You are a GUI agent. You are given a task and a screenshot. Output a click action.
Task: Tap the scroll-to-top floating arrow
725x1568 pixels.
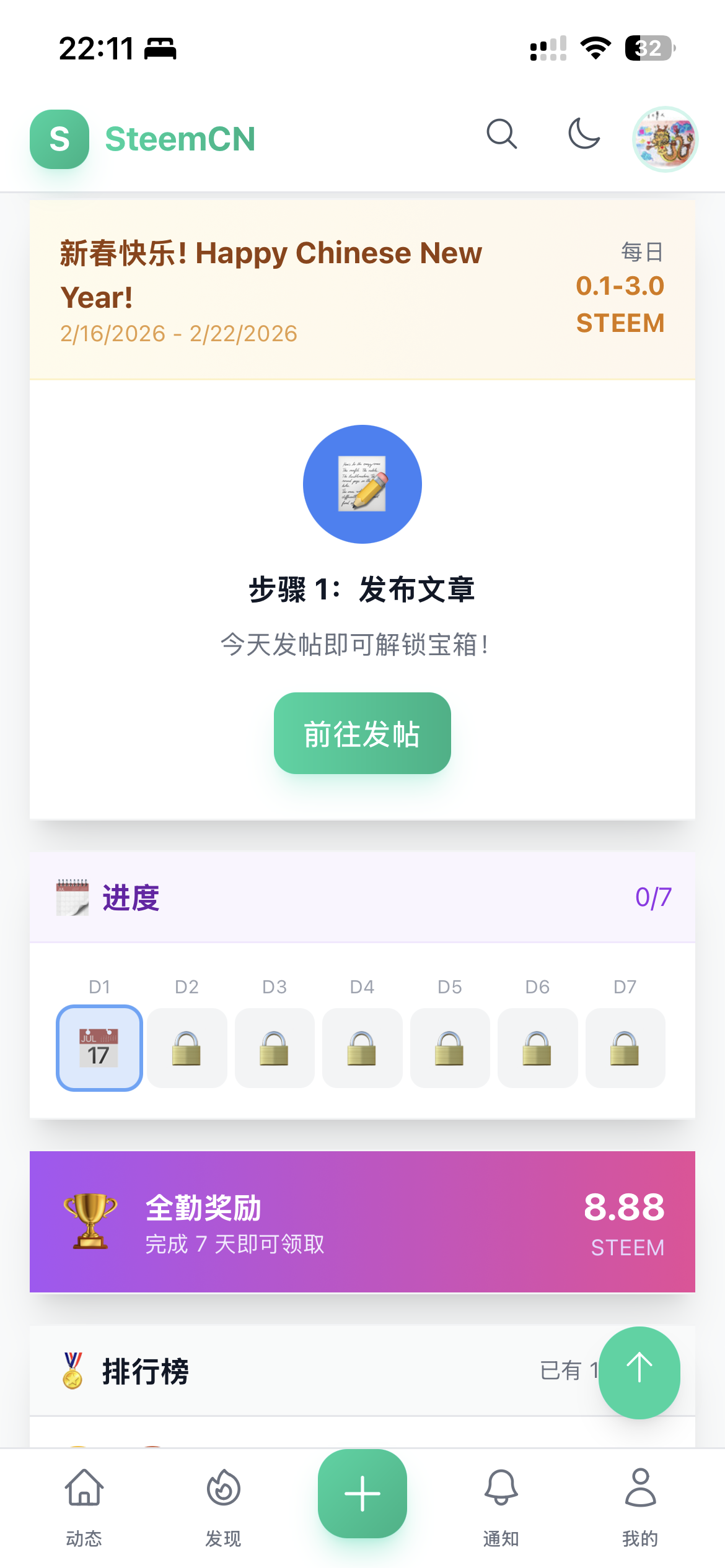coord(639,1372)
